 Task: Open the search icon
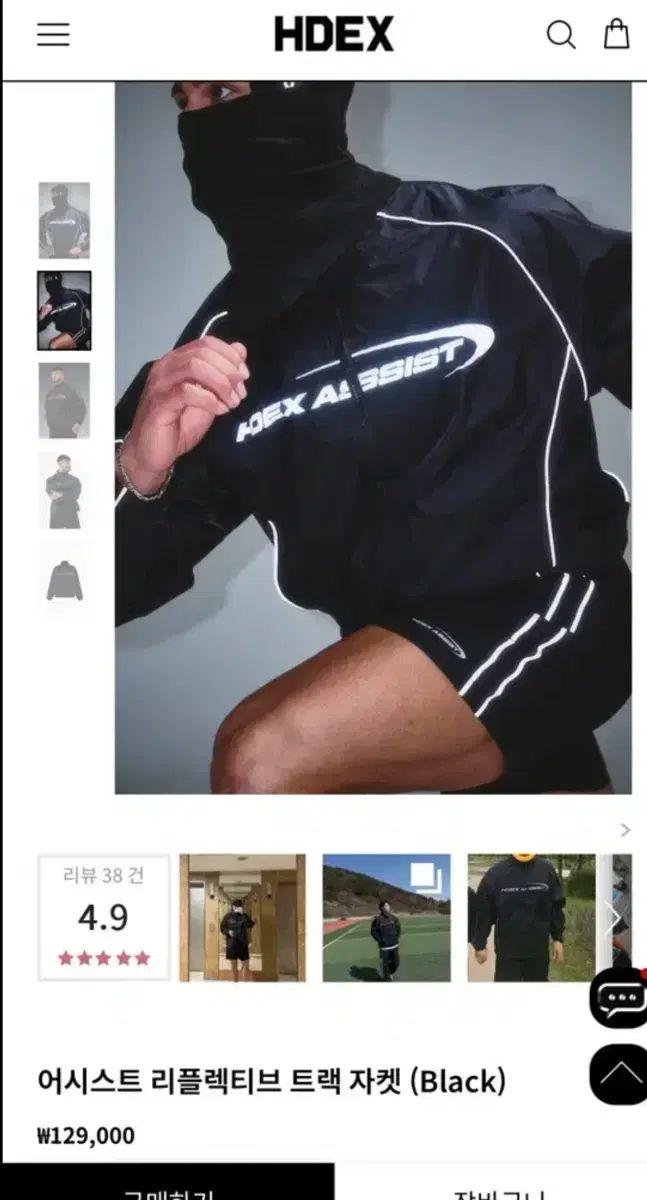560,35
